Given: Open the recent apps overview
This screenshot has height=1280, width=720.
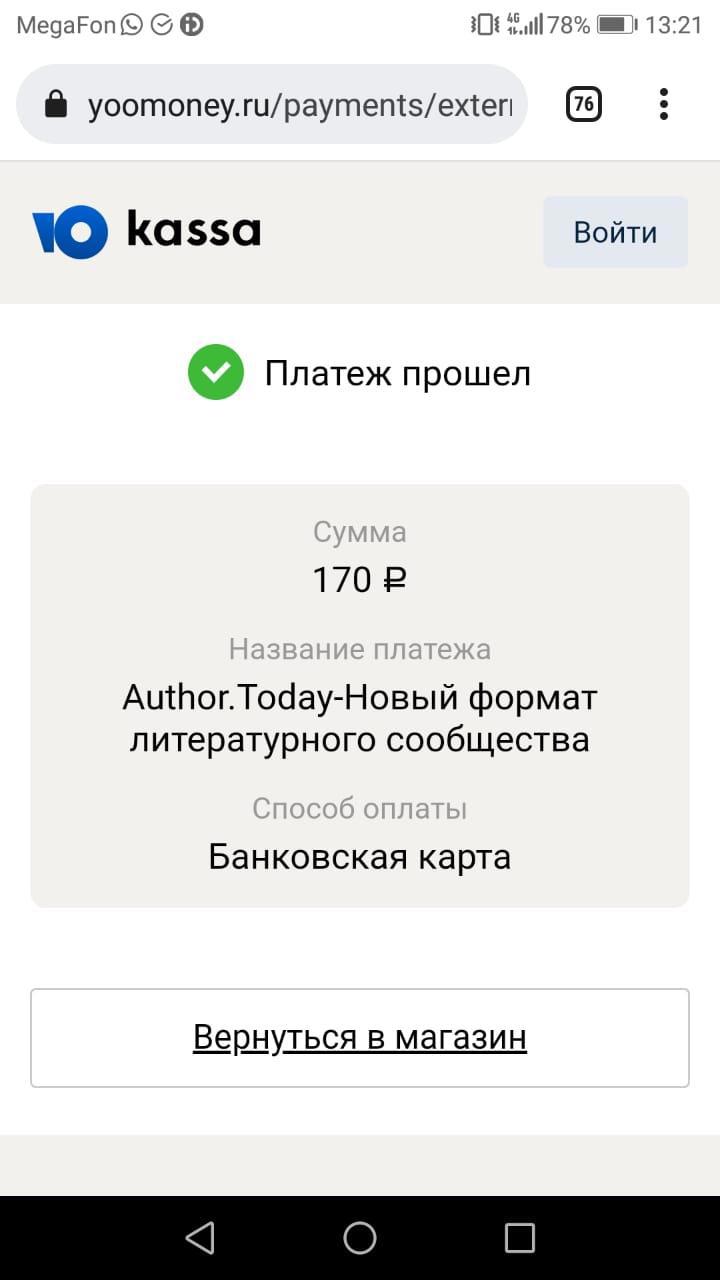Looking at the screenshot, I should click(519, 1238).
